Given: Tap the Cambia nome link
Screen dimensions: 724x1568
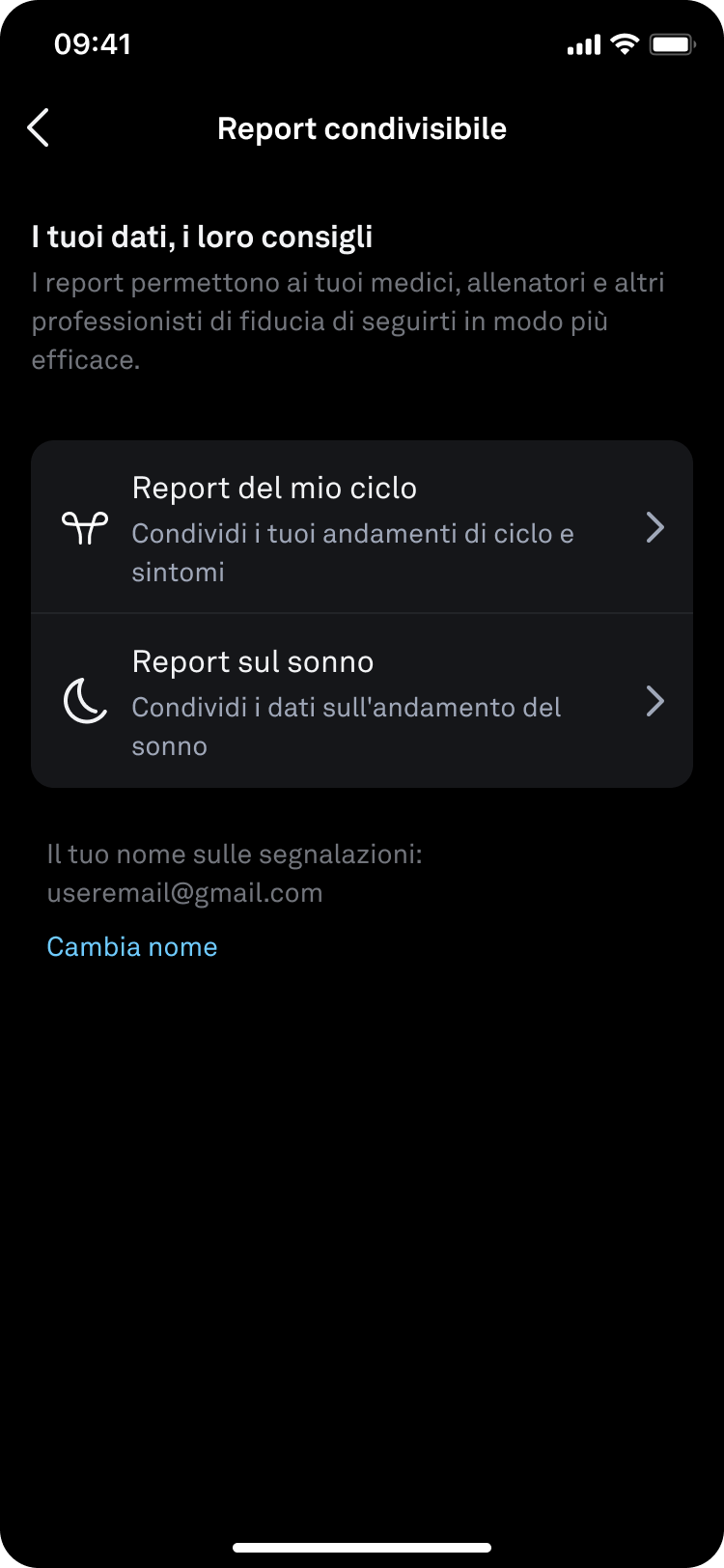Looking at the screenshot, I should coord(132,947).
